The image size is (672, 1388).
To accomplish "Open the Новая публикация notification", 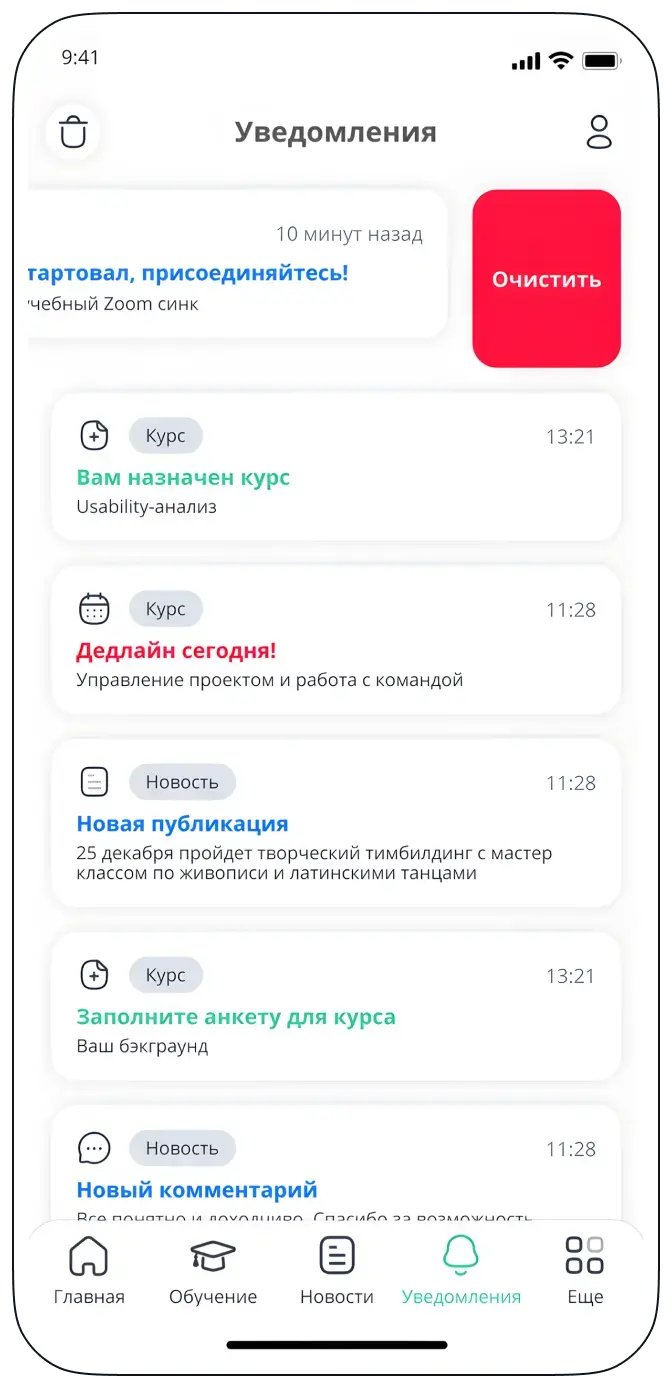I will [x=336, y=823].
